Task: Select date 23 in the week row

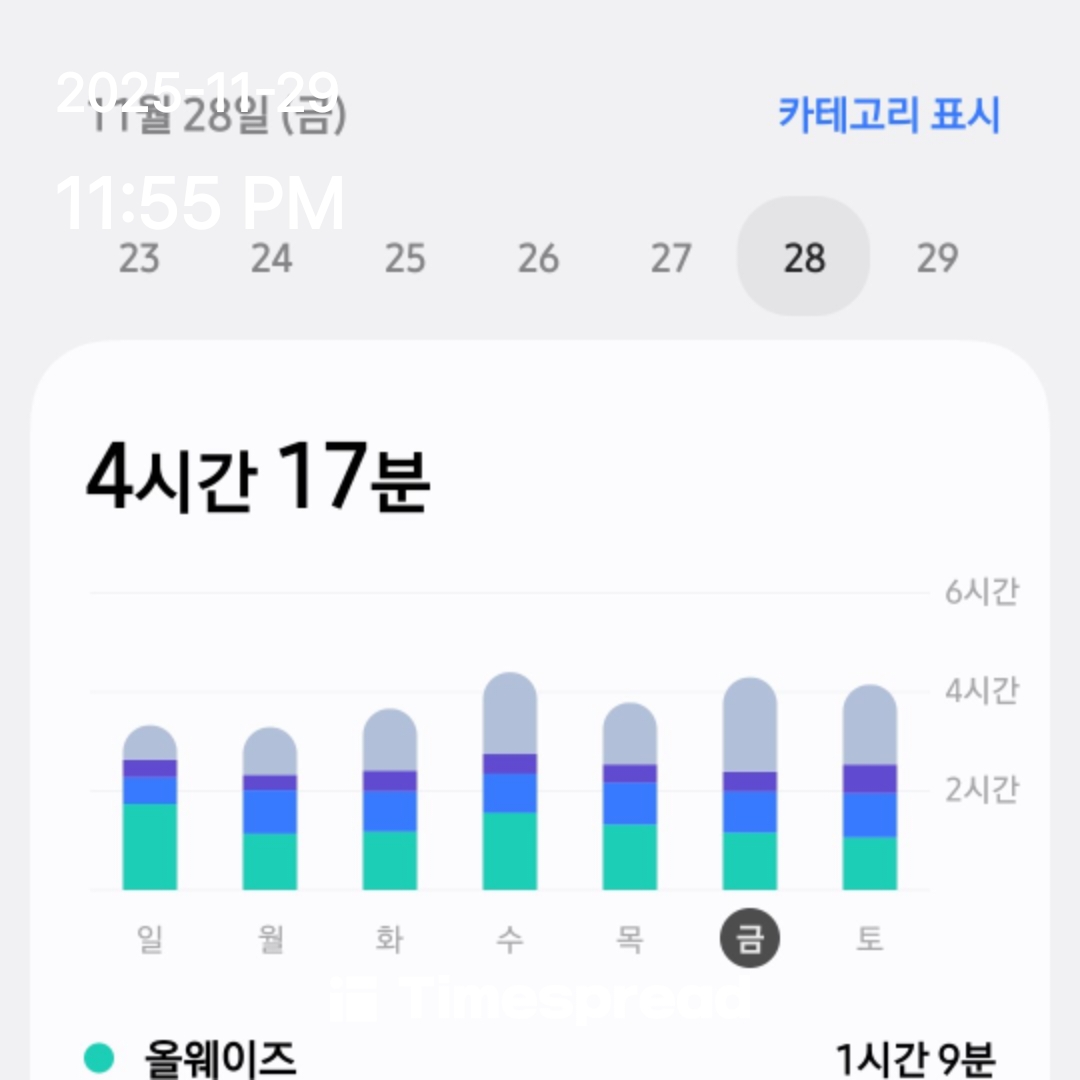Action: (139, 258)
